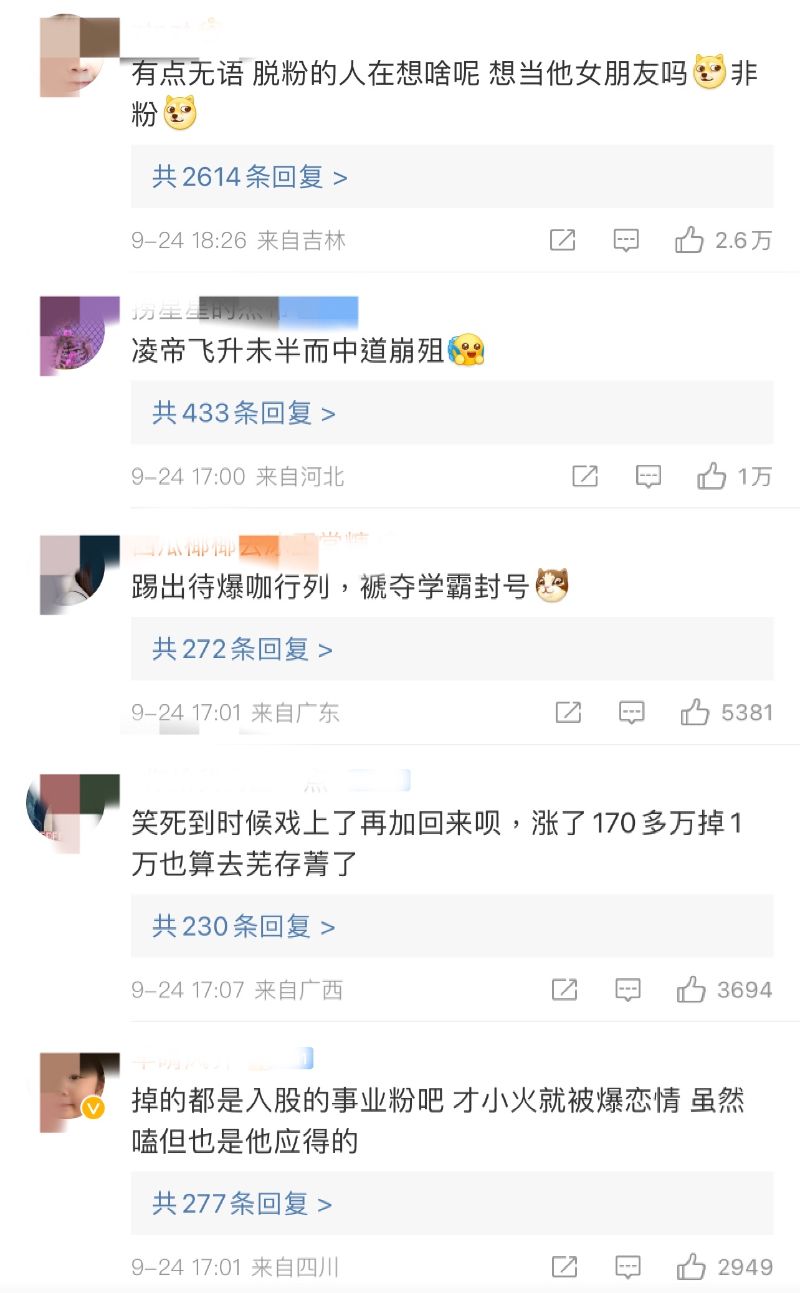Screen dimensions: 800x1293
Task: Share the comment posted from 广东
Action: point(568,712)
